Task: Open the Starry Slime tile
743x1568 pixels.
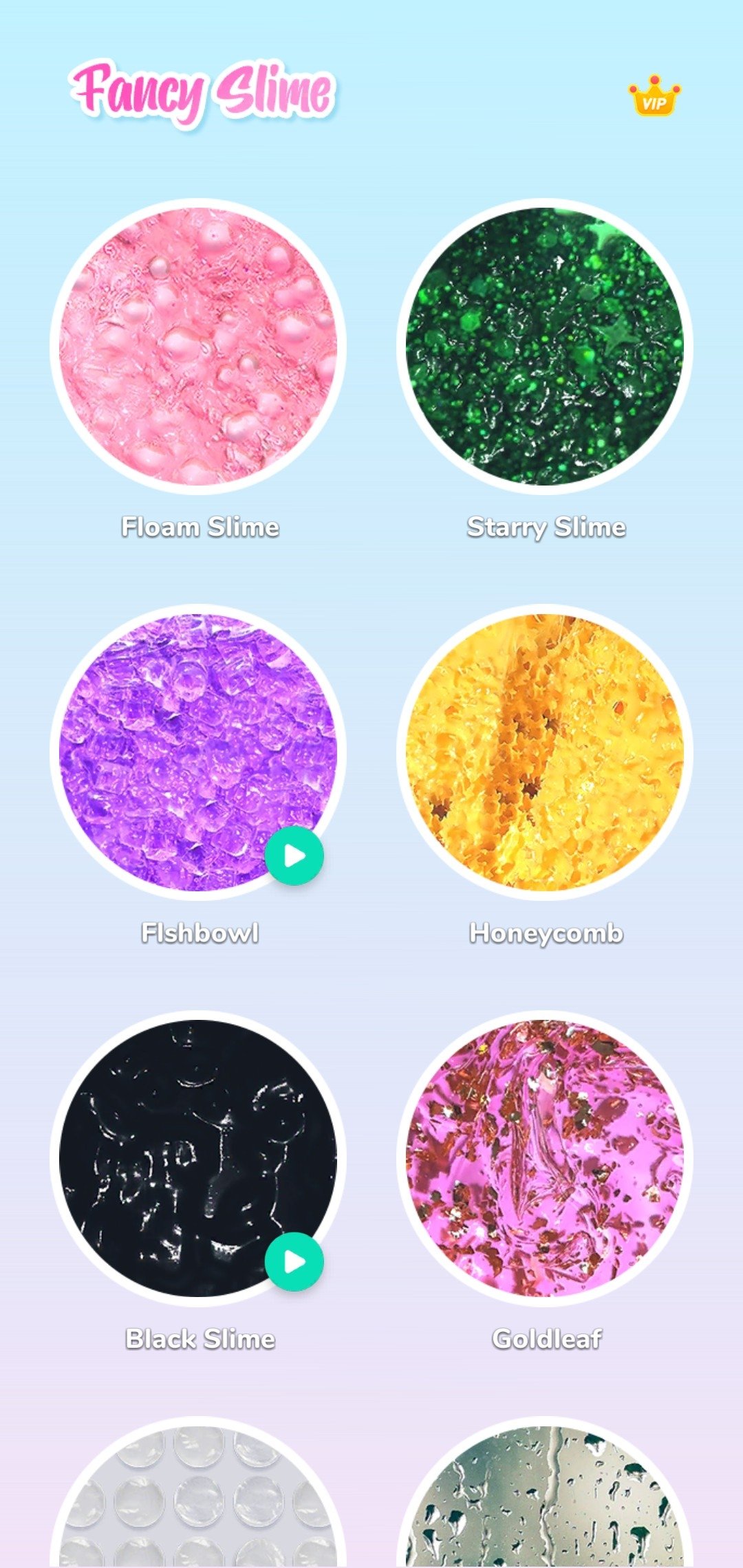Action: point(545,346)
